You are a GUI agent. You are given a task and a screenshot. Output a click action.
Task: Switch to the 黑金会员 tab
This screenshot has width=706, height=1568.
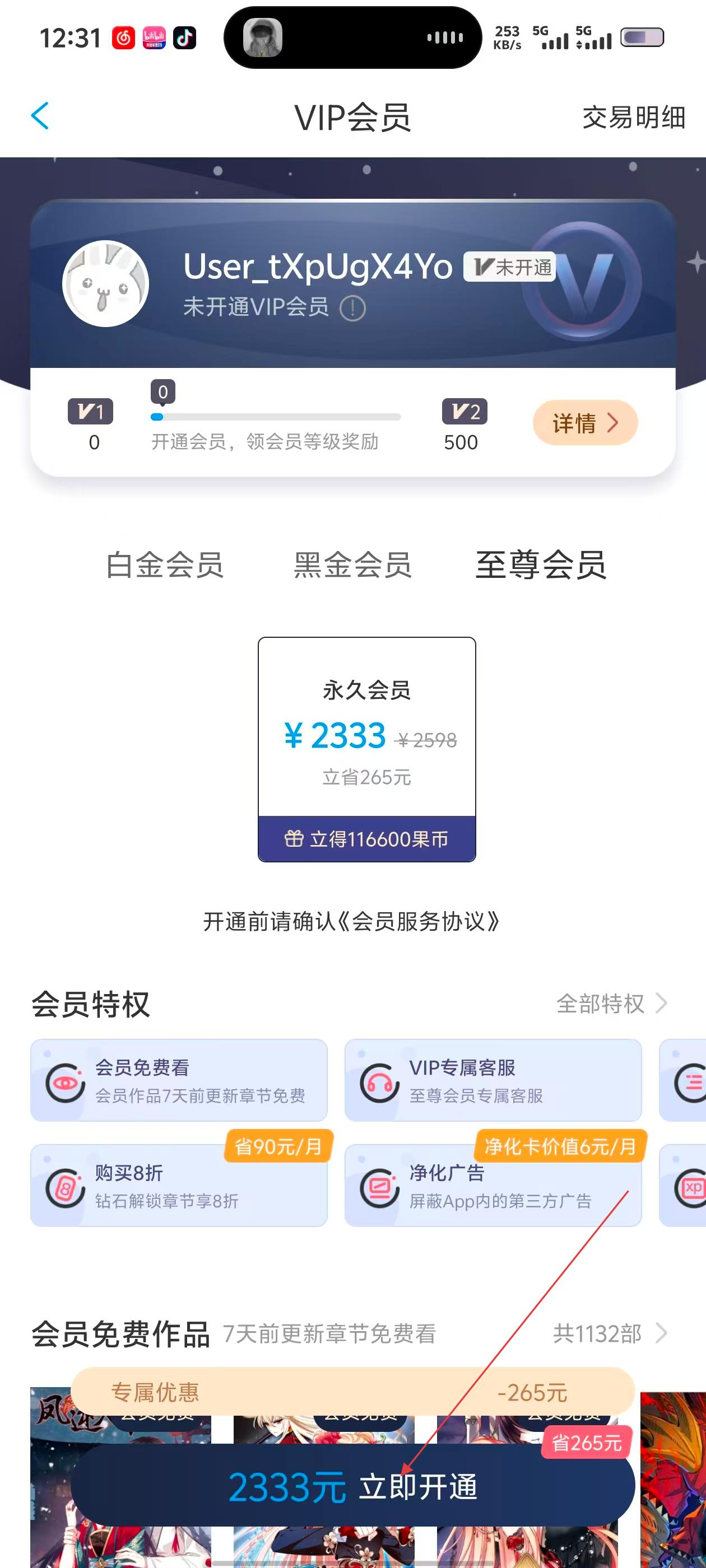coord(352,565)
